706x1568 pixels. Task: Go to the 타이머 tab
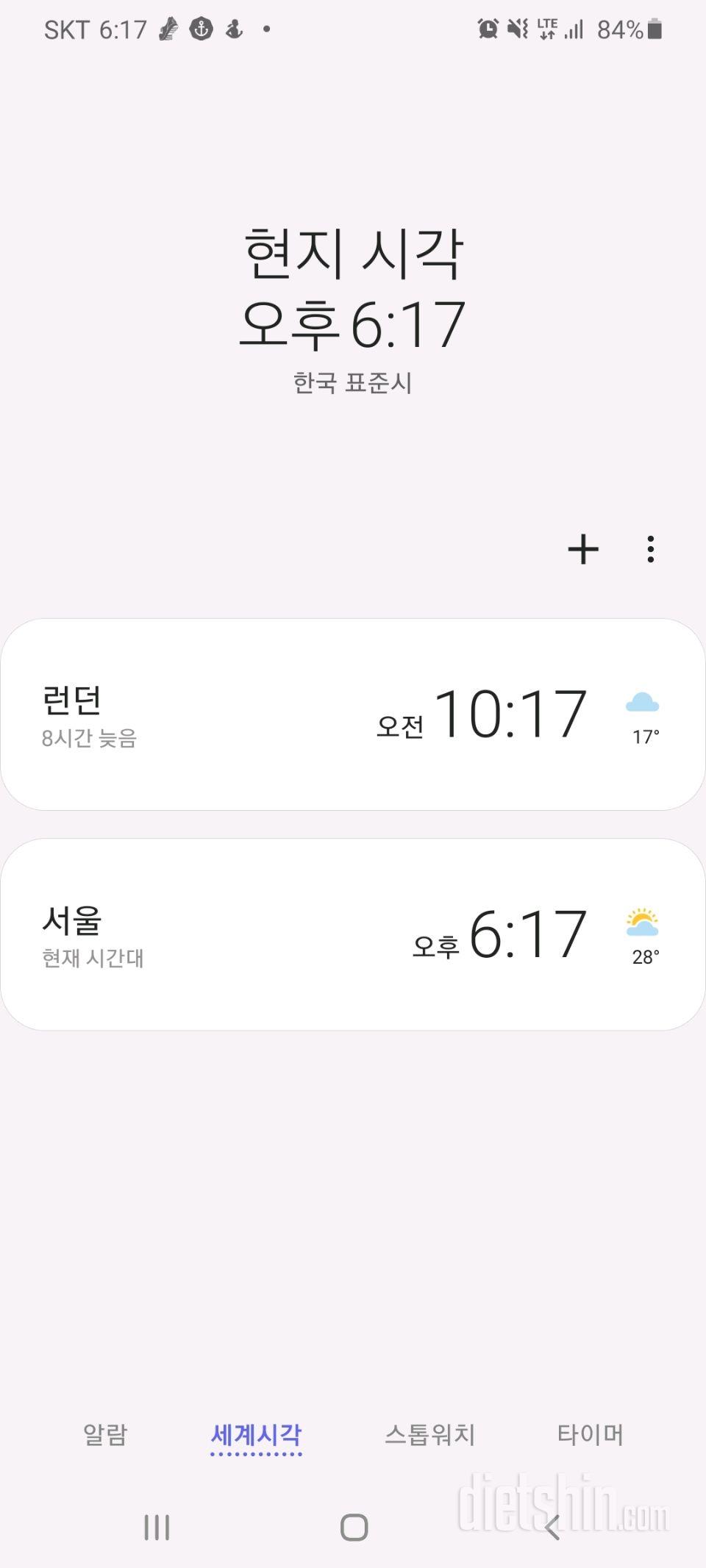tap(591, 1434)
